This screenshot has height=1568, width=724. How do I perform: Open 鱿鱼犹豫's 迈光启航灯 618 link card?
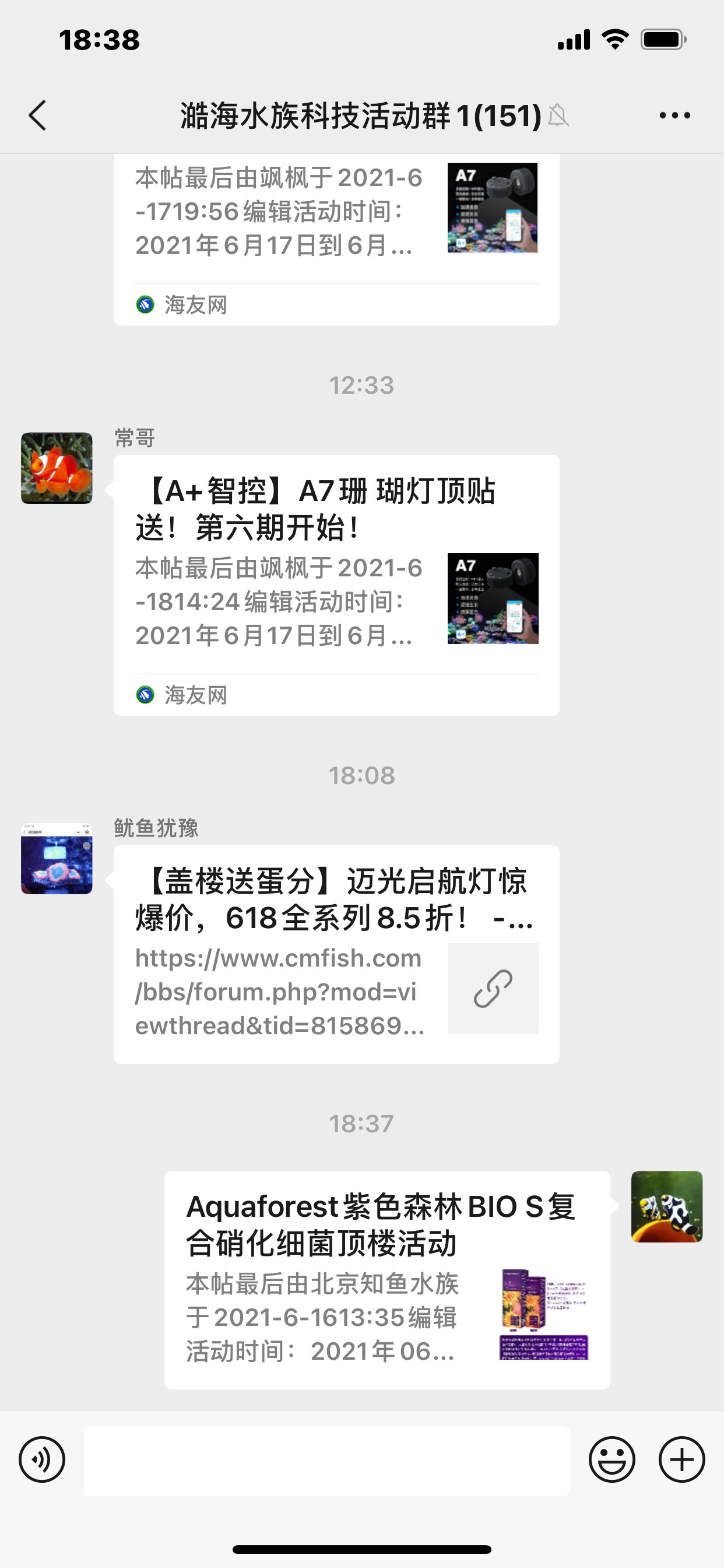tap(336, 954)
